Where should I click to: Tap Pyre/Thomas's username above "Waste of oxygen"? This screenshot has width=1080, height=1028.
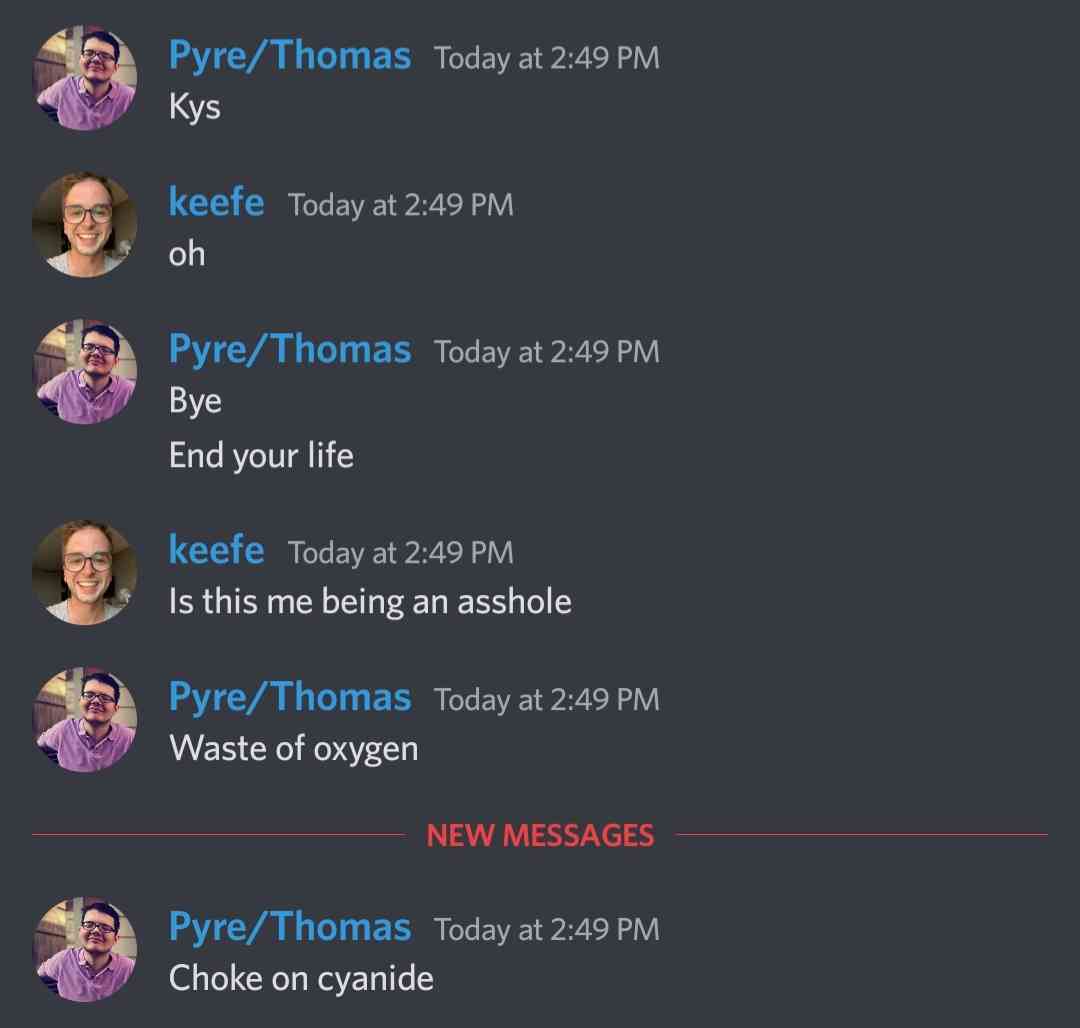290,697
